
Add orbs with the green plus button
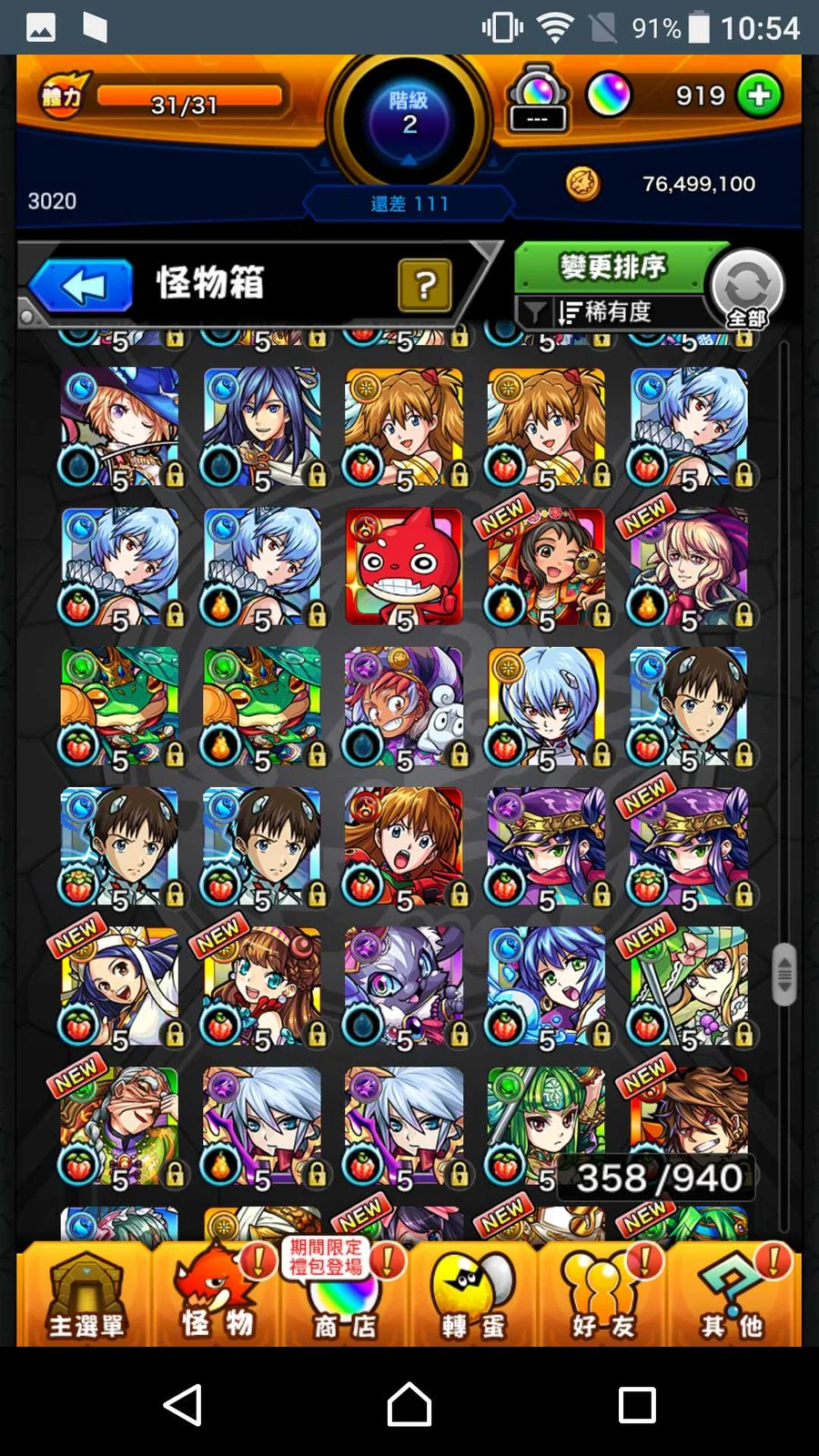click(760, 95)
